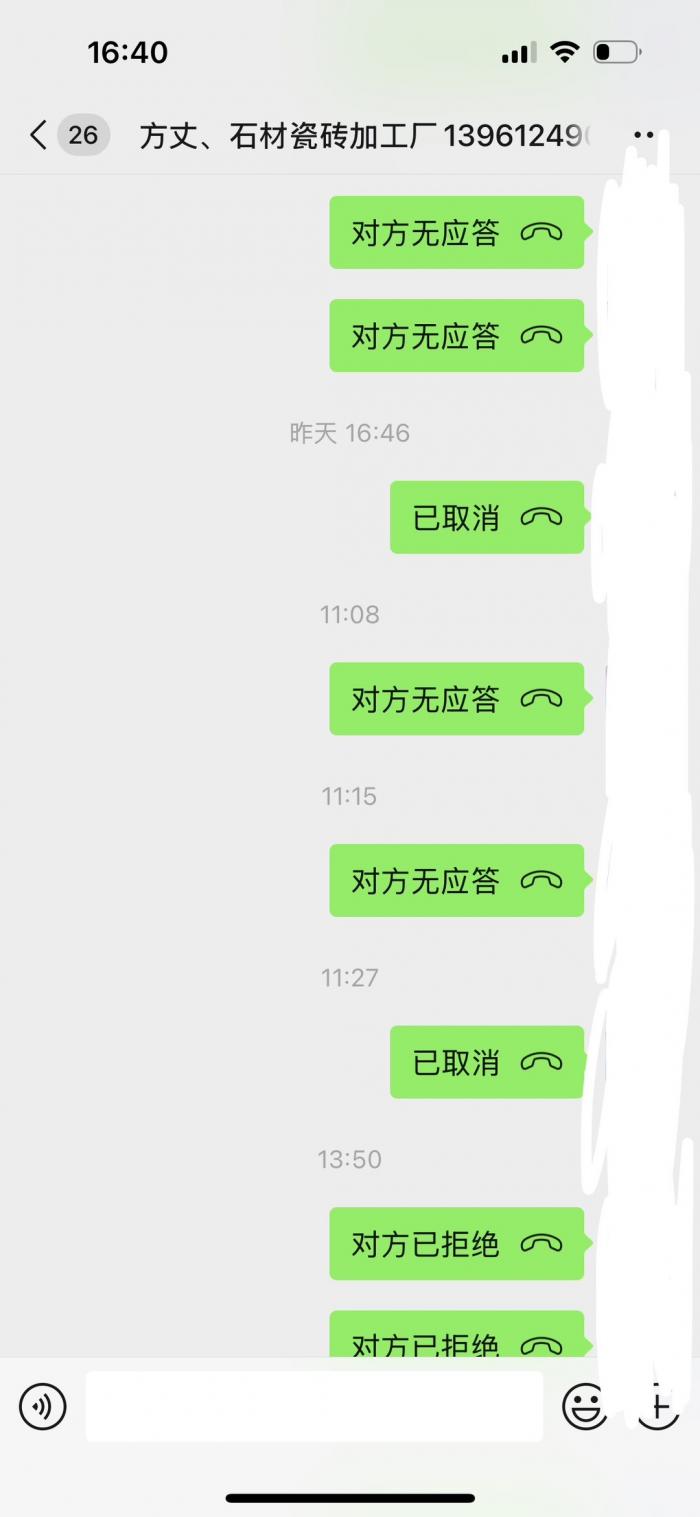700x1517 pixels.
Task: Tap the 对方无应答 call bubble under 11:15
Action: pos(457,880)
